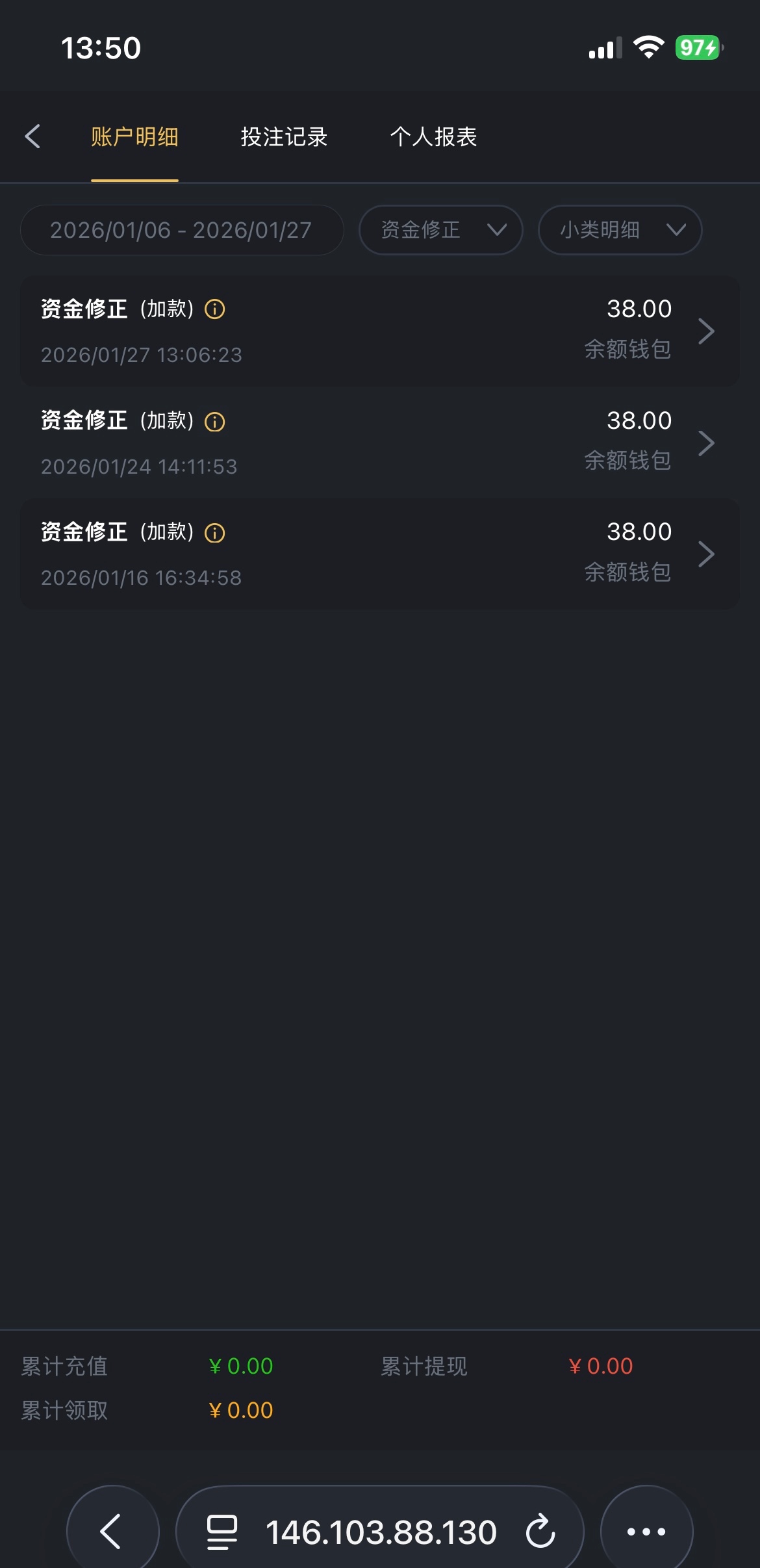Viewport: 760px width, 1568px height.
Task: Switch to the 个人报表 tab
Action: tap(433, 136)
